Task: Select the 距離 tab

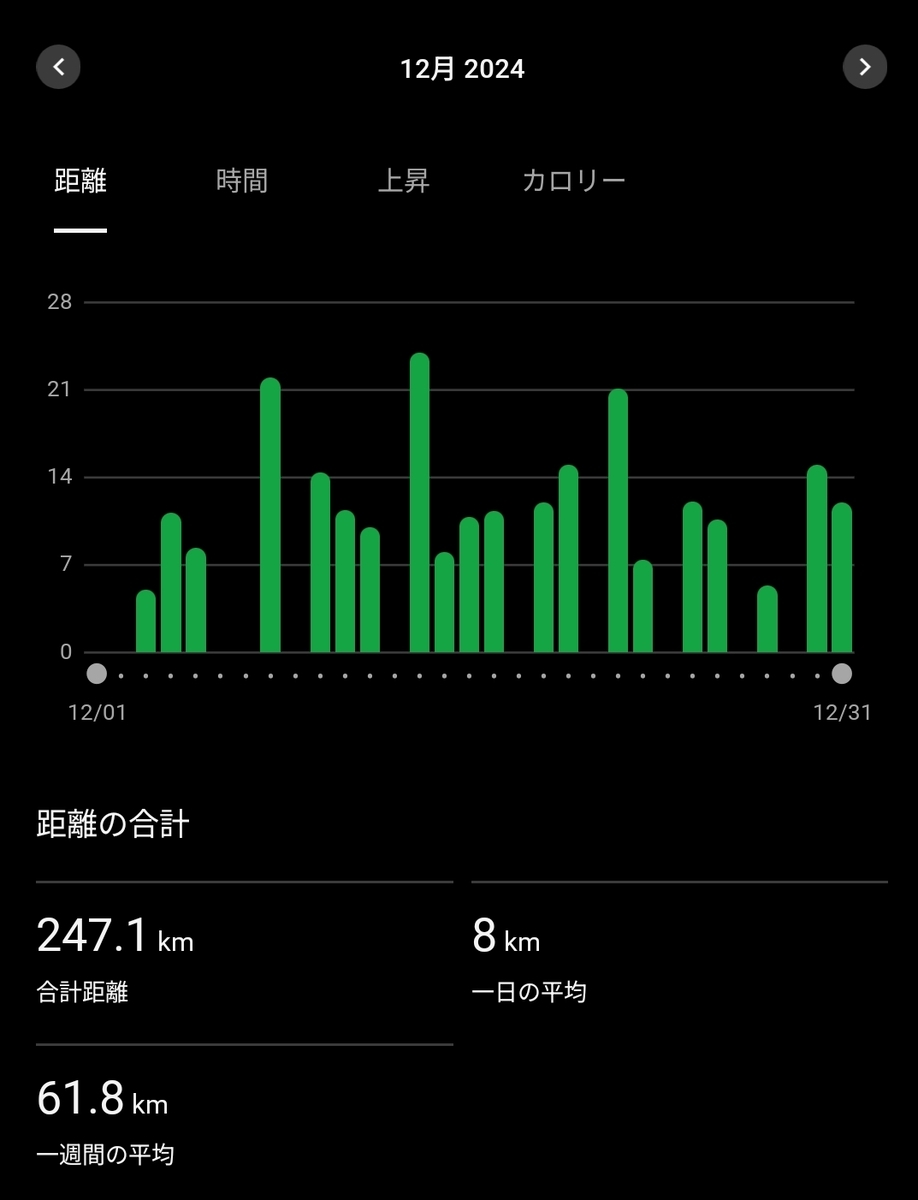Action: pos(80,181)
